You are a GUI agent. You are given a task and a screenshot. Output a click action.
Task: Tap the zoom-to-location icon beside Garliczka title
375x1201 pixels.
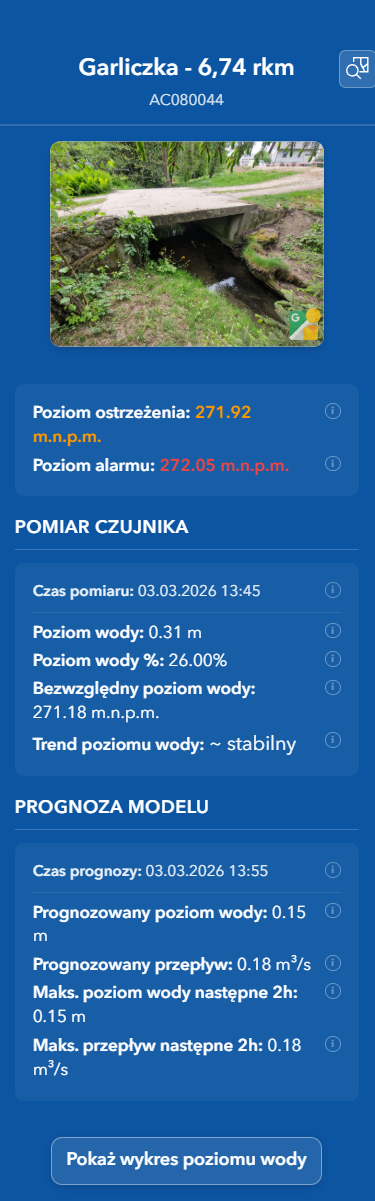357,69
